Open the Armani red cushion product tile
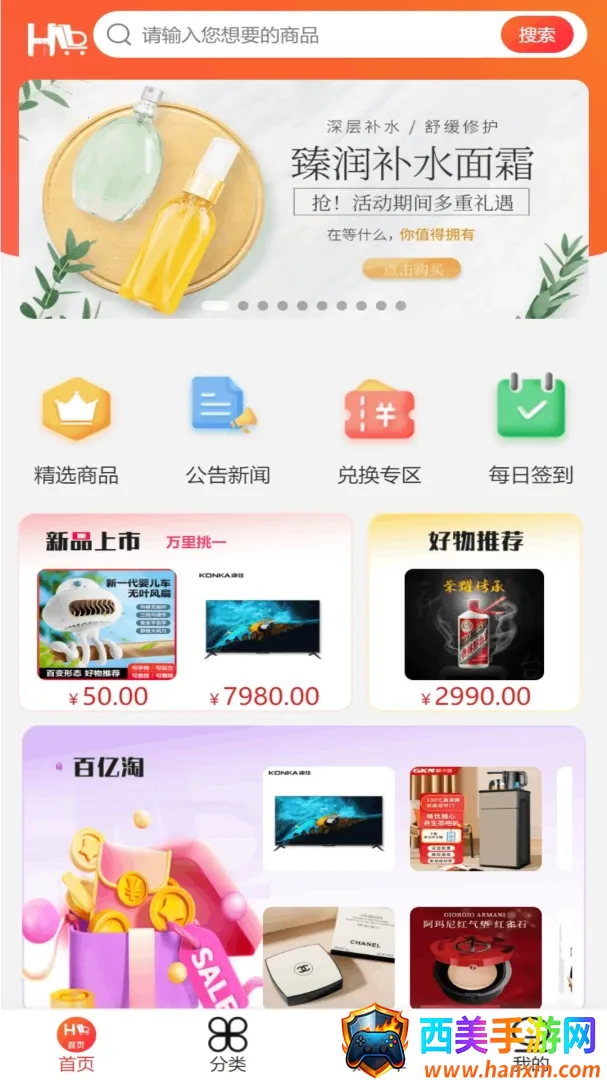Screen dimensions: 607x1080 (x=475, y=958)
